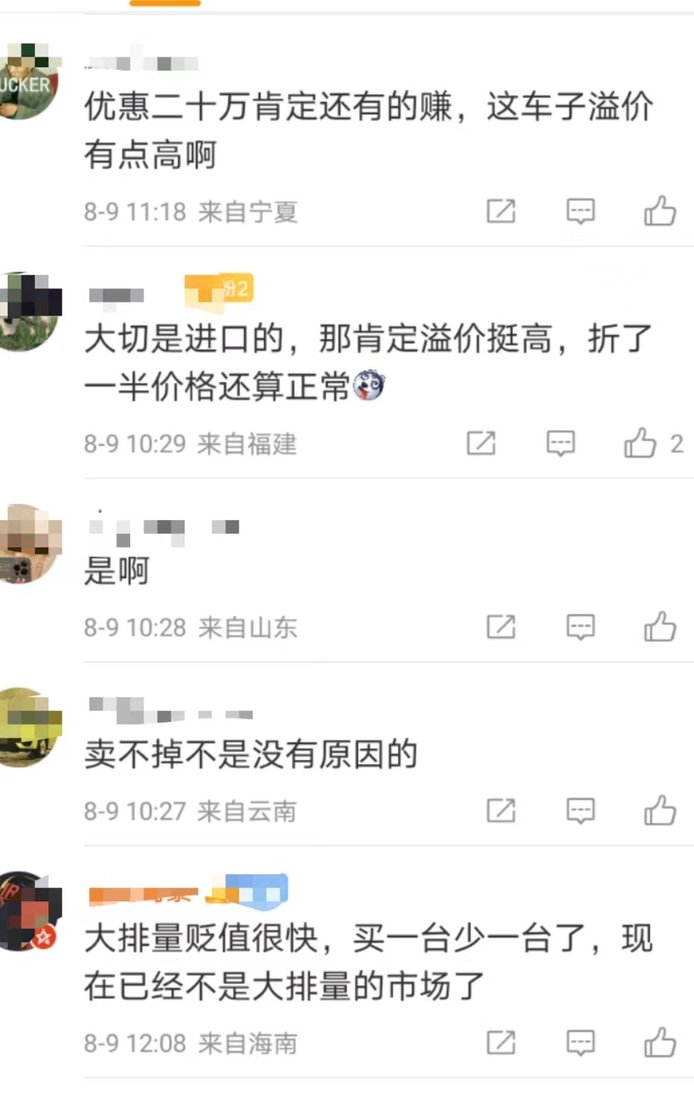Image resolution: width=694 pixels, height=1103 pixels.
Task: Share the comment from 宁夏
Action: tap(500, 211)
